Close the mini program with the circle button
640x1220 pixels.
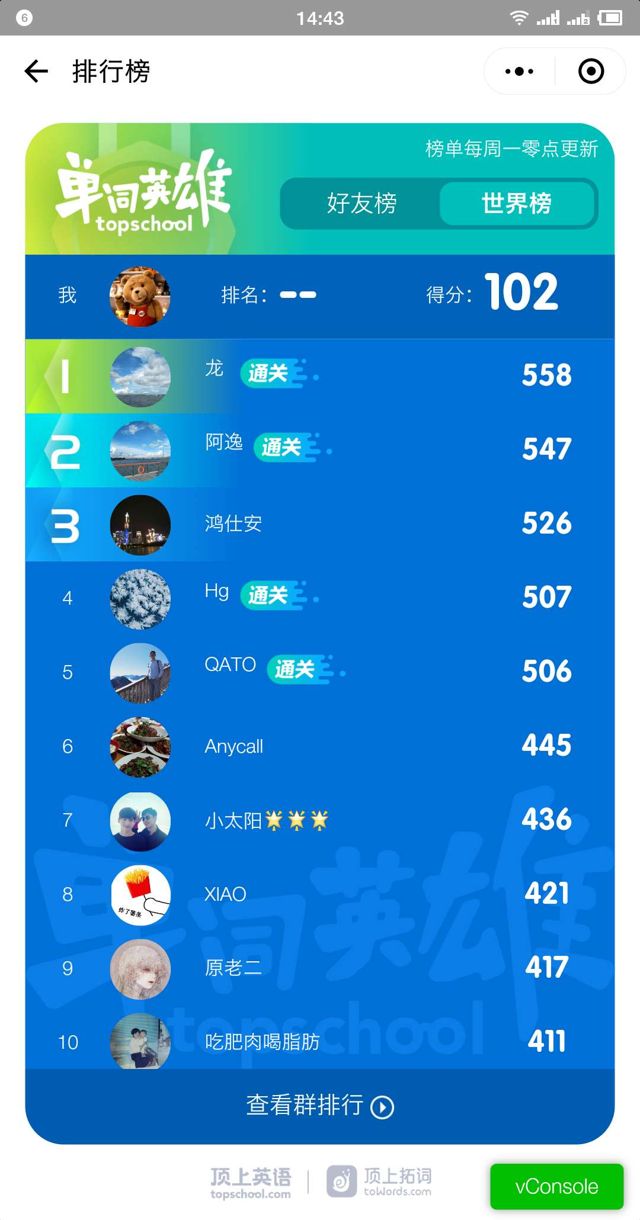[x=591, y=71]
